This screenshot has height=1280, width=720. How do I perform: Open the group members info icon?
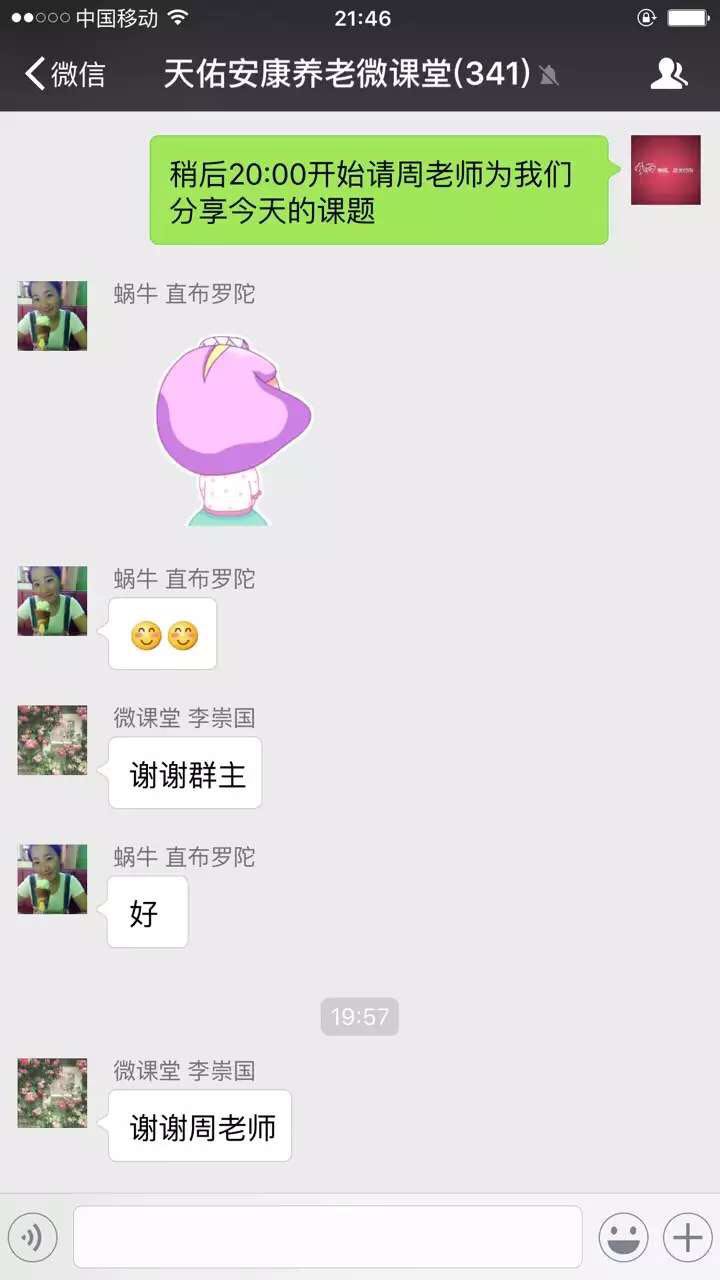pos(668,74)
